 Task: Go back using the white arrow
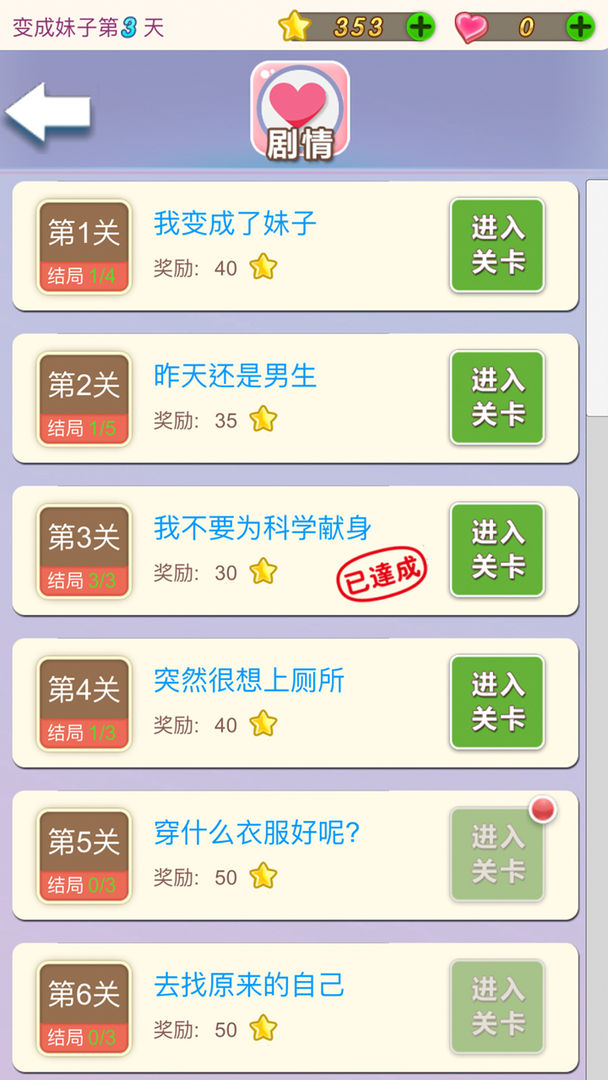pos(48,114)
